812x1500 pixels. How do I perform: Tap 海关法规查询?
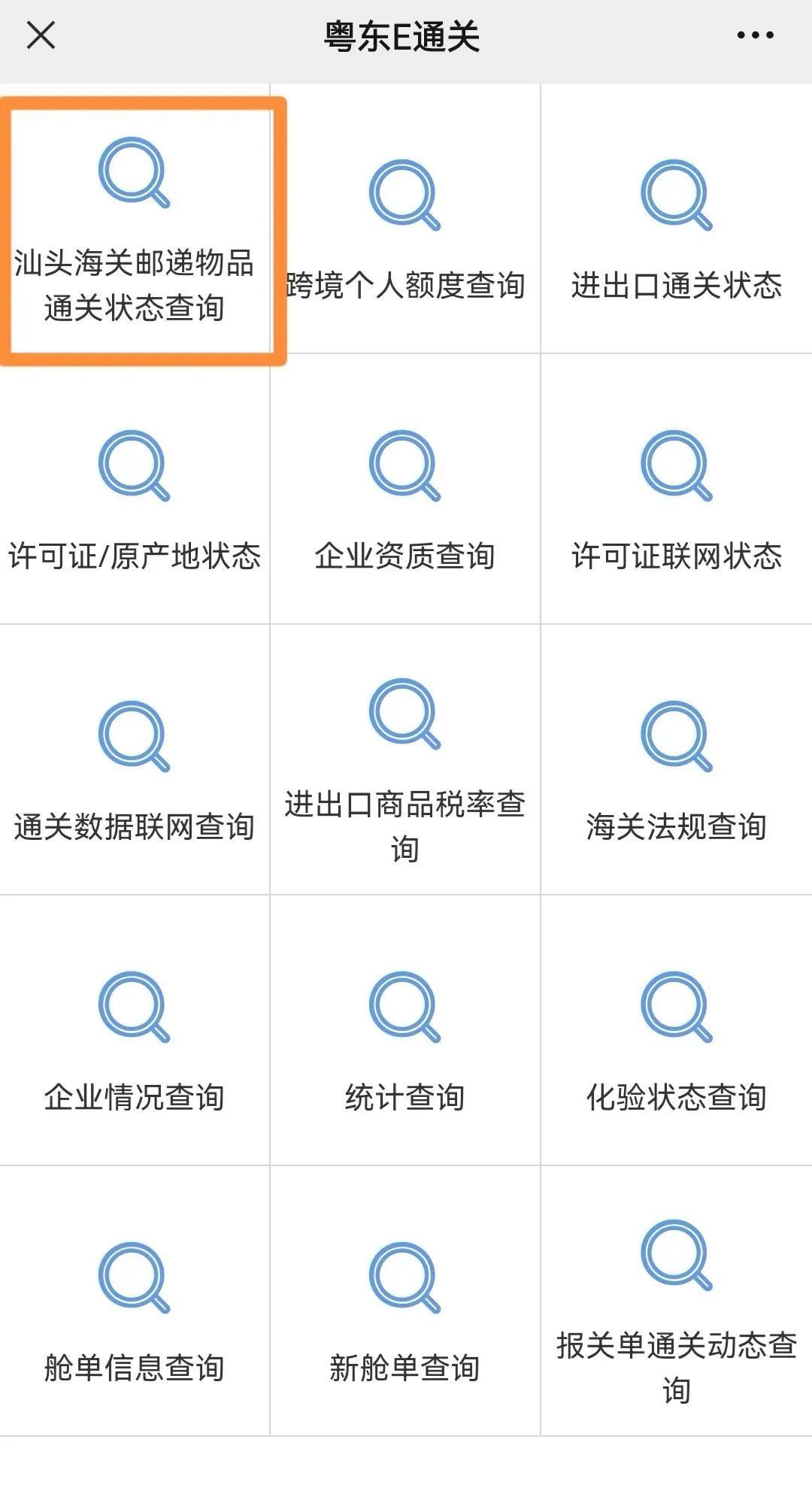[x=677, y=759]
